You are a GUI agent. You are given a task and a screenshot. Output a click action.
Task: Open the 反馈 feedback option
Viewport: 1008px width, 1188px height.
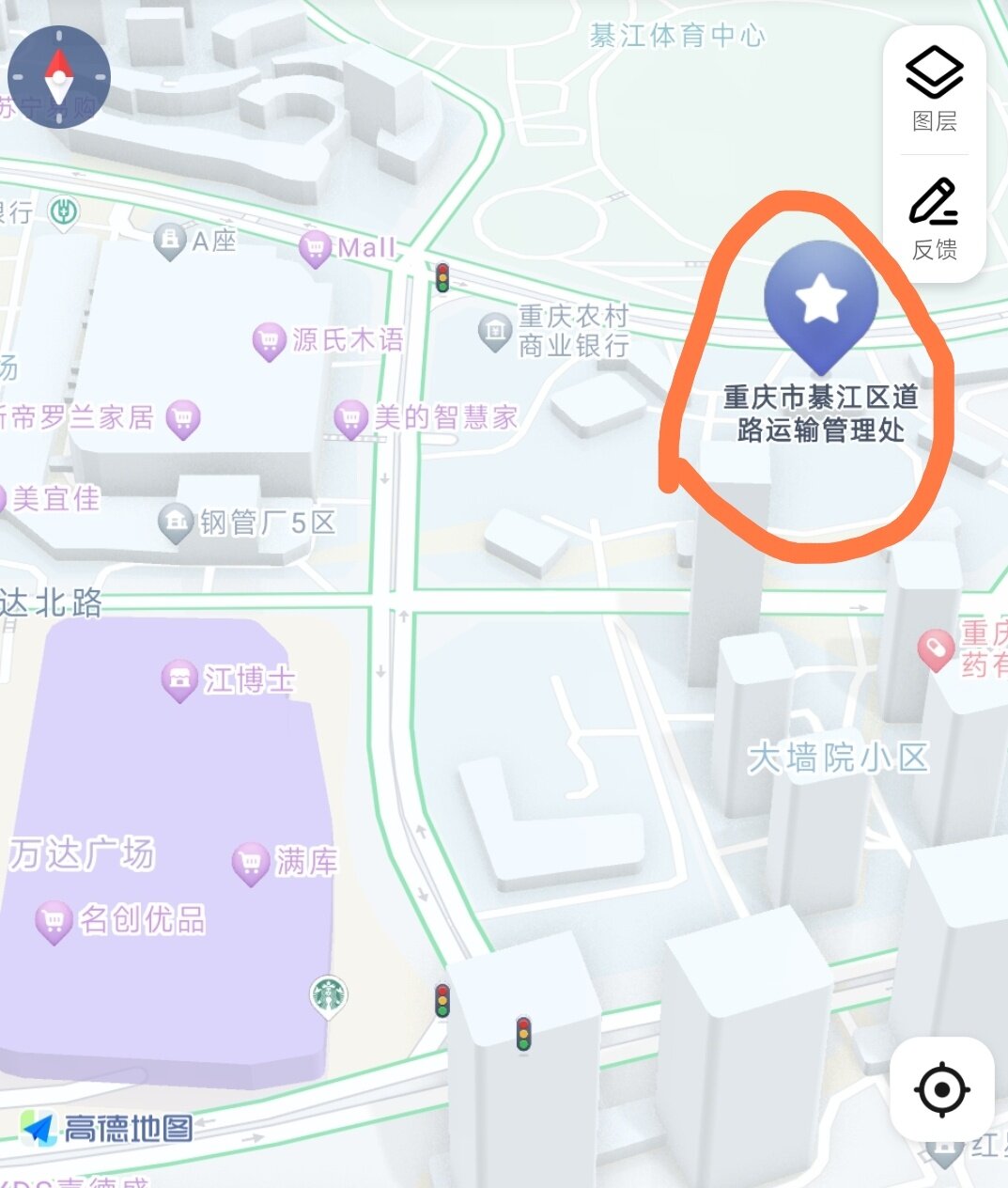(934, 220)
